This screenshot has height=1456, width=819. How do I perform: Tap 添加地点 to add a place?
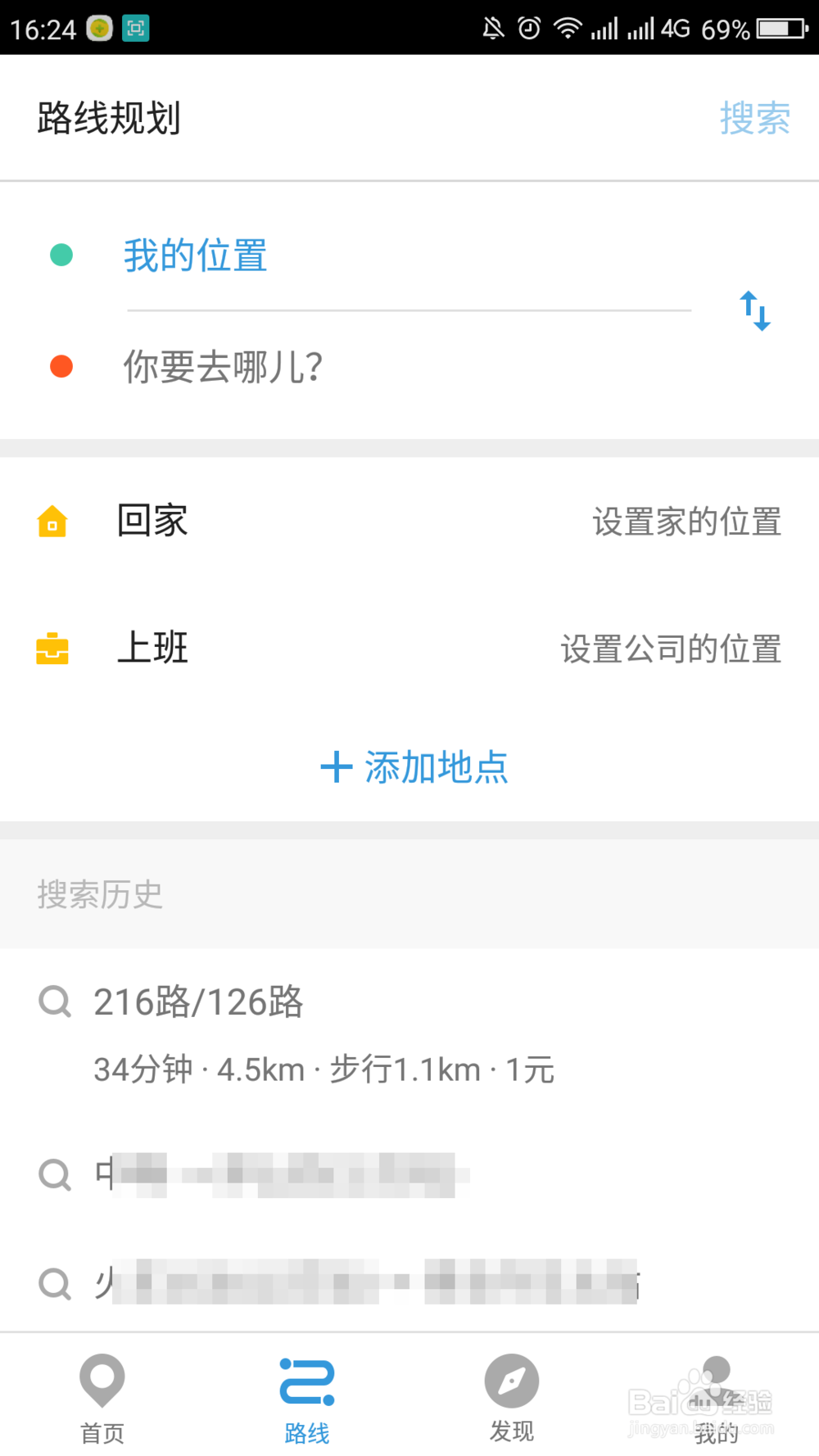414,767
